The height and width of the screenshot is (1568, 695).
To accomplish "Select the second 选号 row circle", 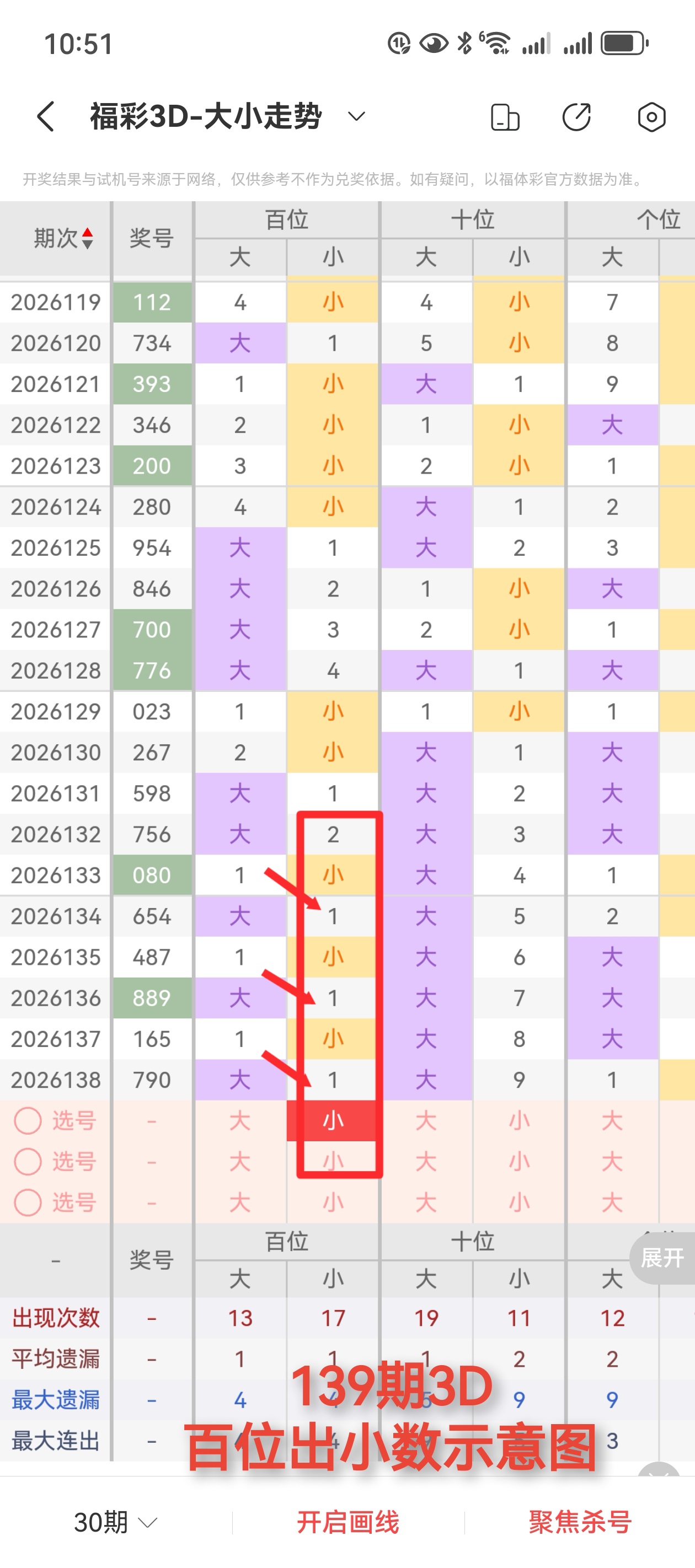I will [28, 1162].
